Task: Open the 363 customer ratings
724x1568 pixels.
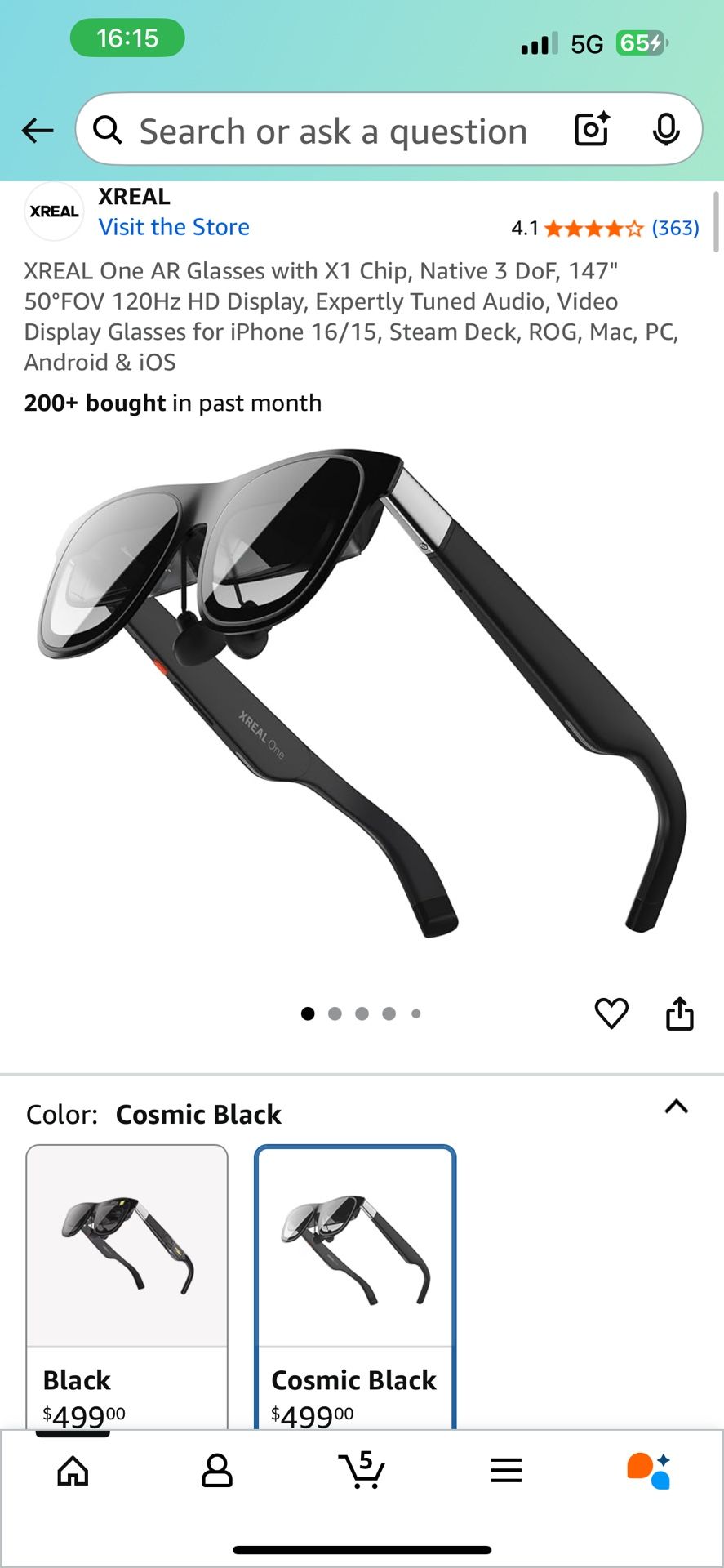Action: pos(675,228)
